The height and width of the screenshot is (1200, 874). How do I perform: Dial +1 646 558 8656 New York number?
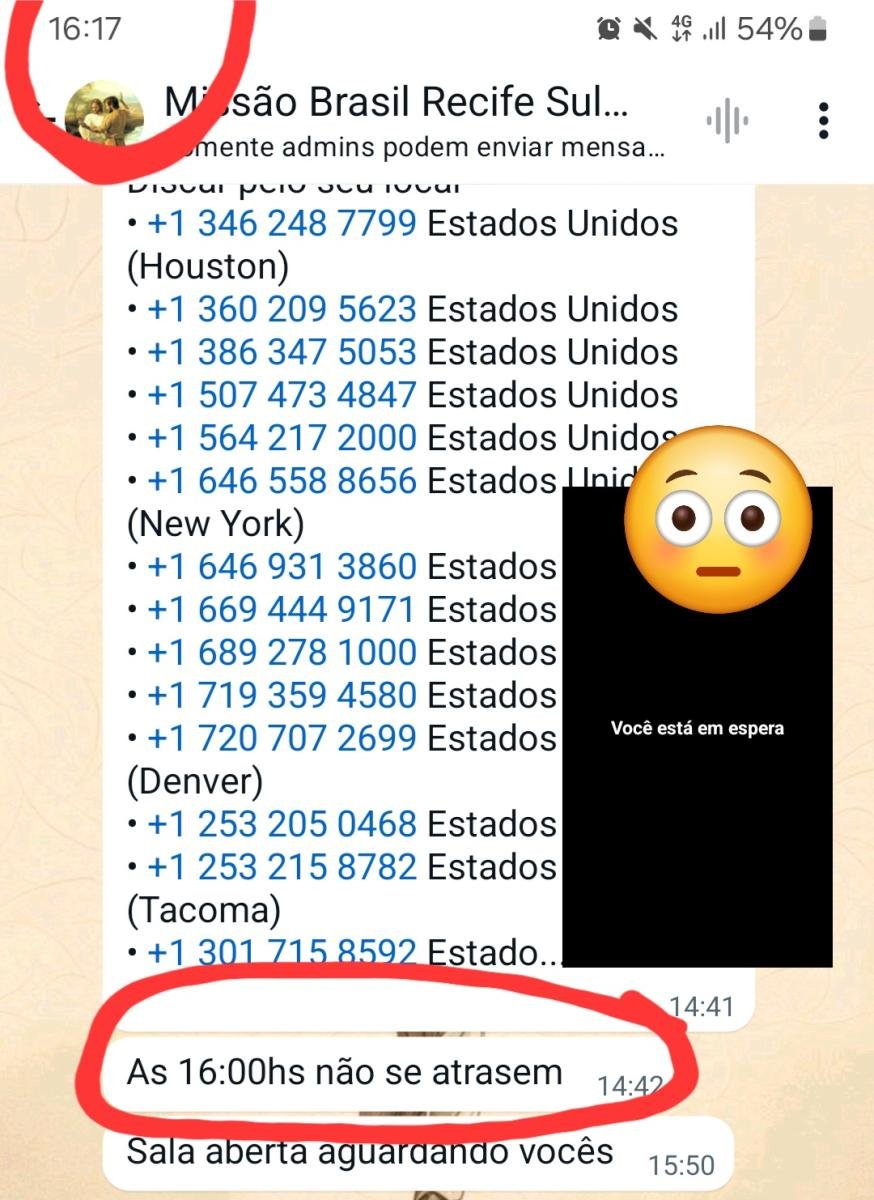click(x=282, y=482)
